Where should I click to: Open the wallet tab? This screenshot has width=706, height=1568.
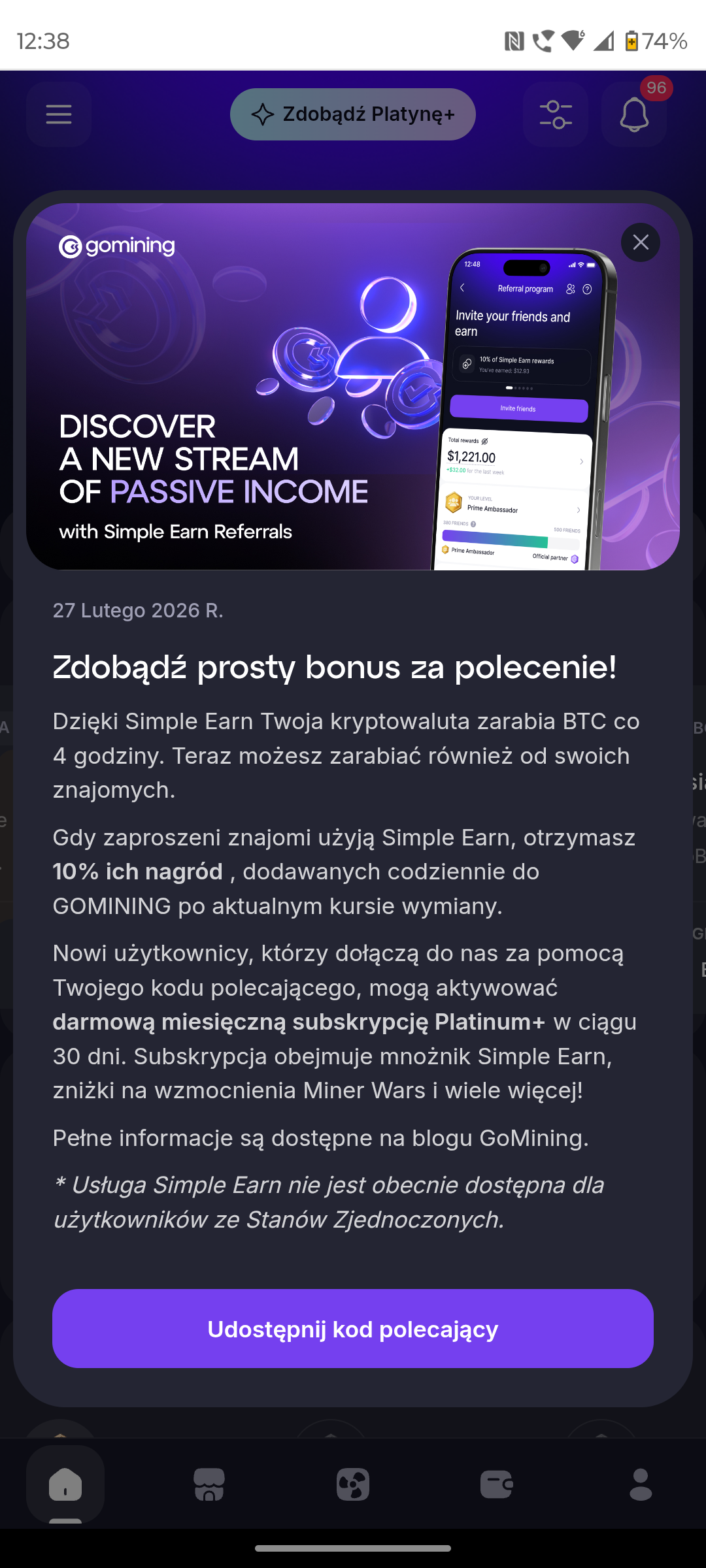click(x=497, y=1484)
